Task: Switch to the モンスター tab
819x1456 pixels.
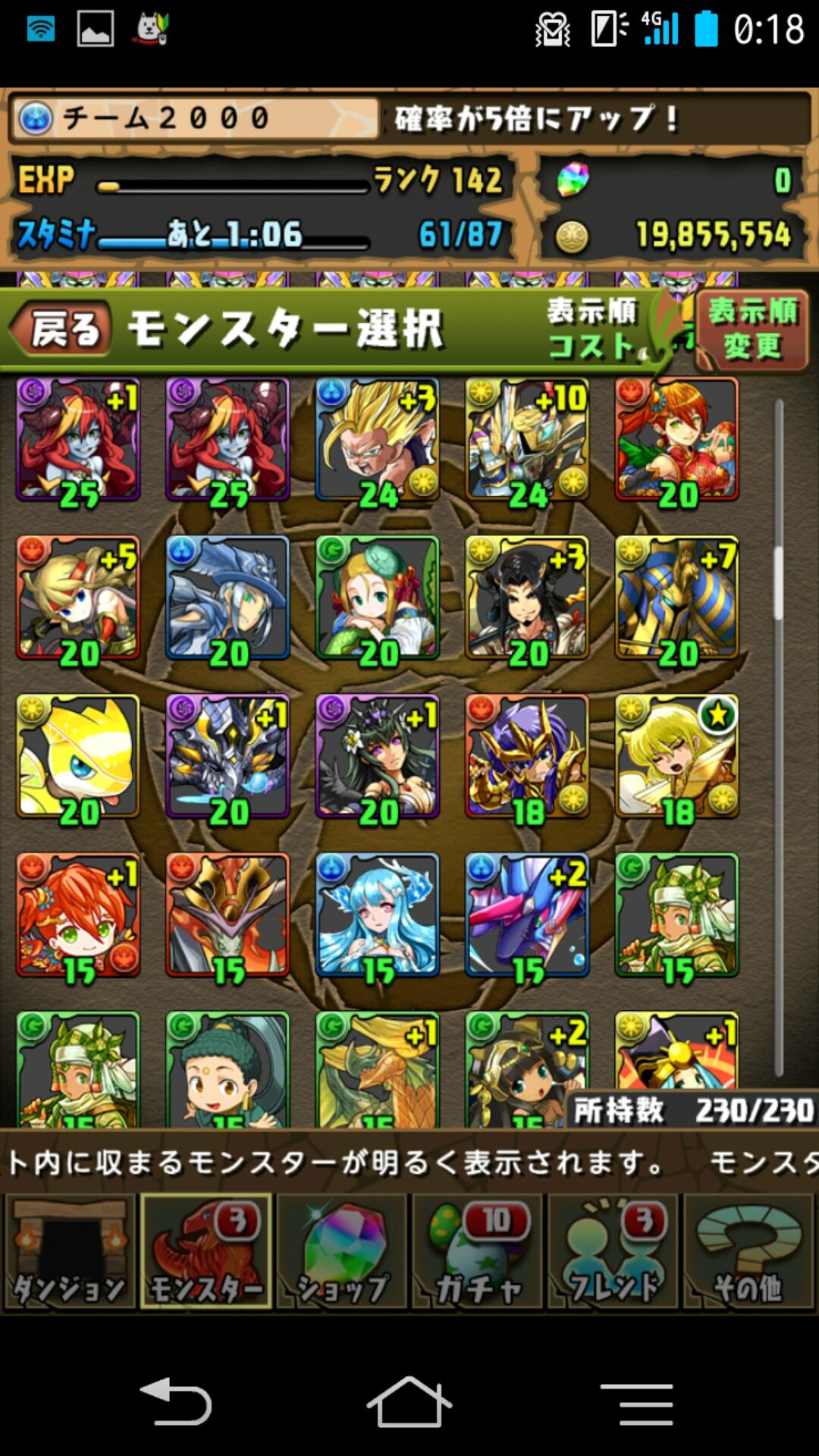Action: [x=206, y=1252]
